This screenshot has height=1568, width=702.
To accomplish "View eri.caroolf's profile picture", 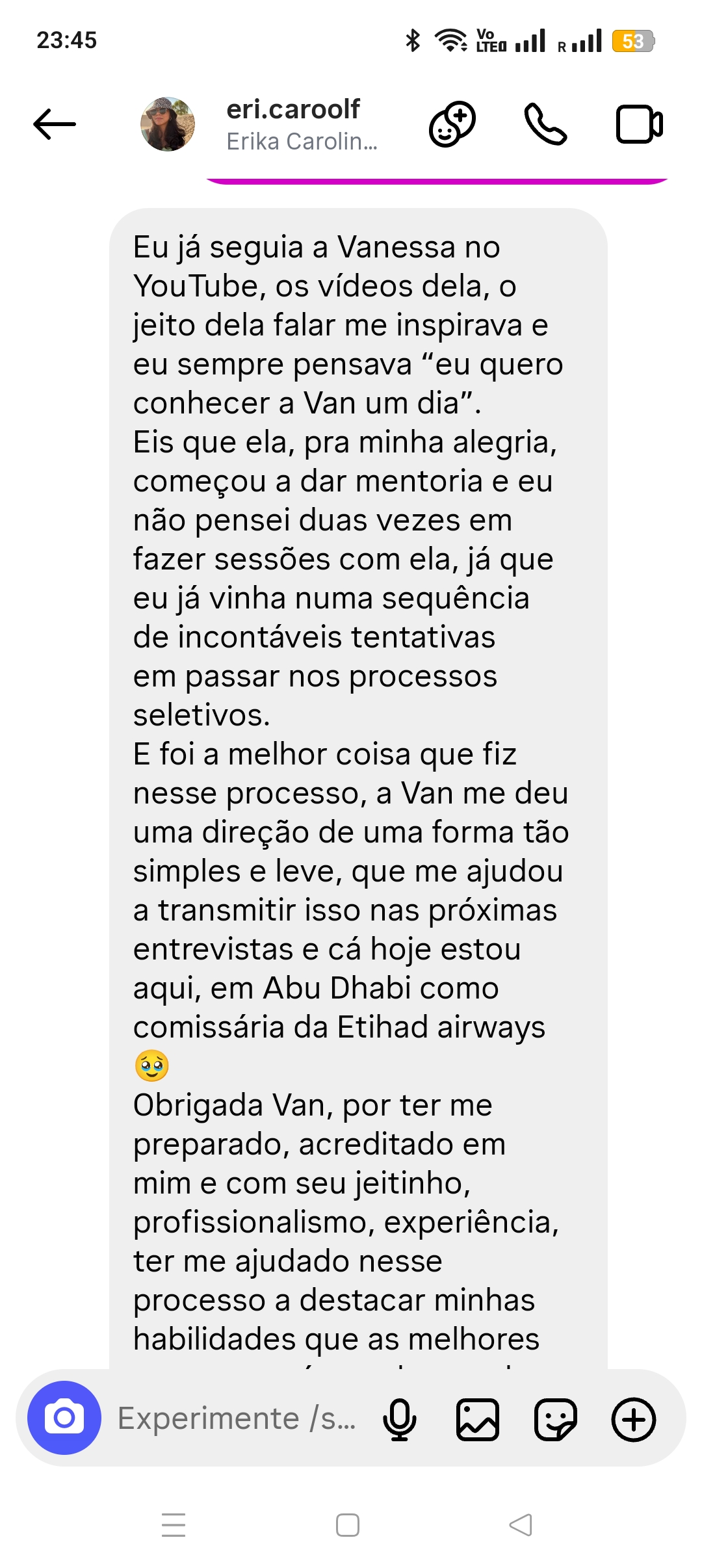I will tap(168, 125).
